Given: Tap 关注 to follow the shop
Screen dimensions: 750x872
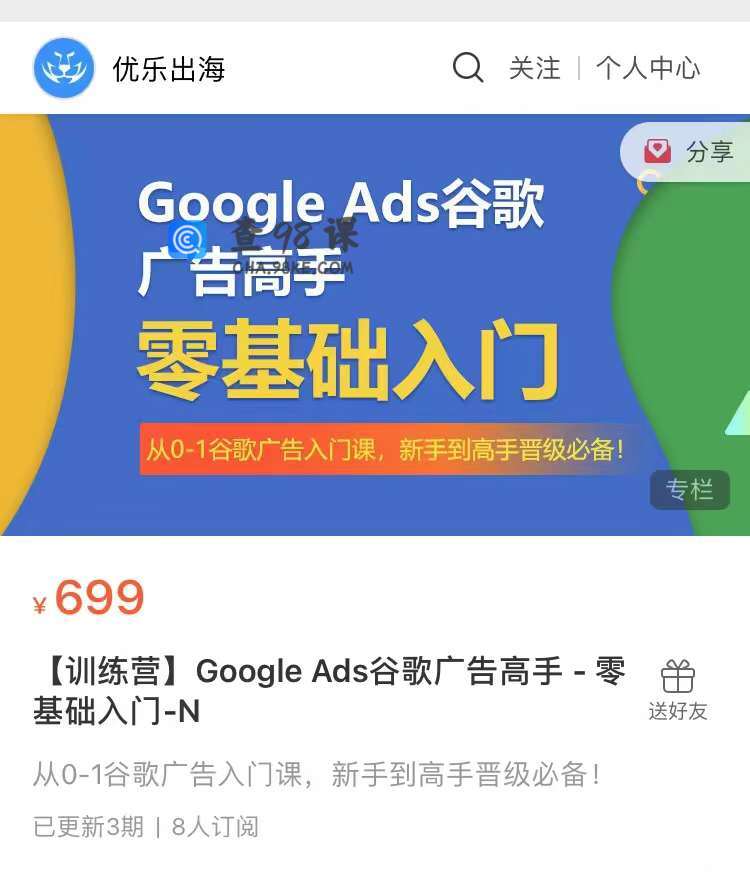Looking at the screenshot, I should click(x=534, y=68).
